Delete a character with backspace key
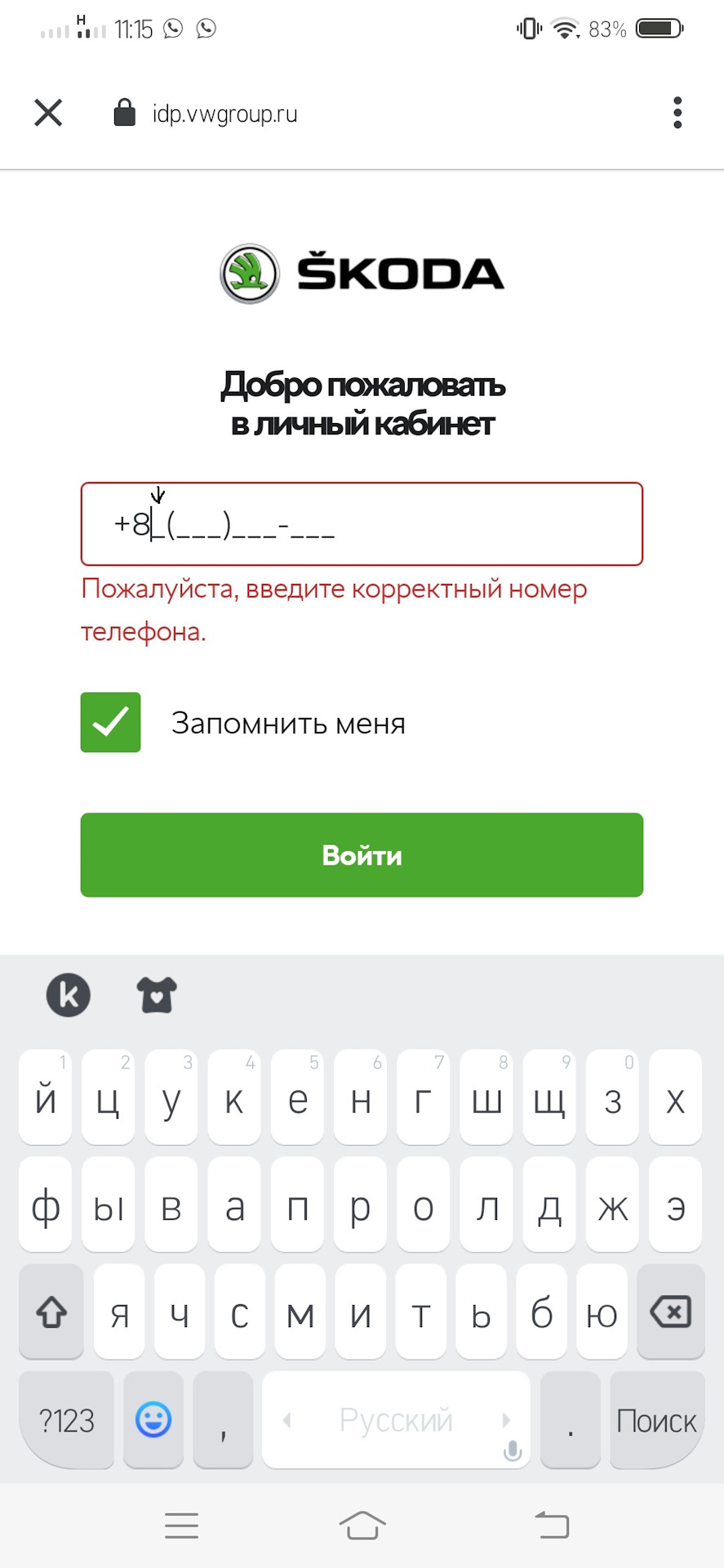The width and height of the screenshot is (724, 1568). [x=670, y=1312]
